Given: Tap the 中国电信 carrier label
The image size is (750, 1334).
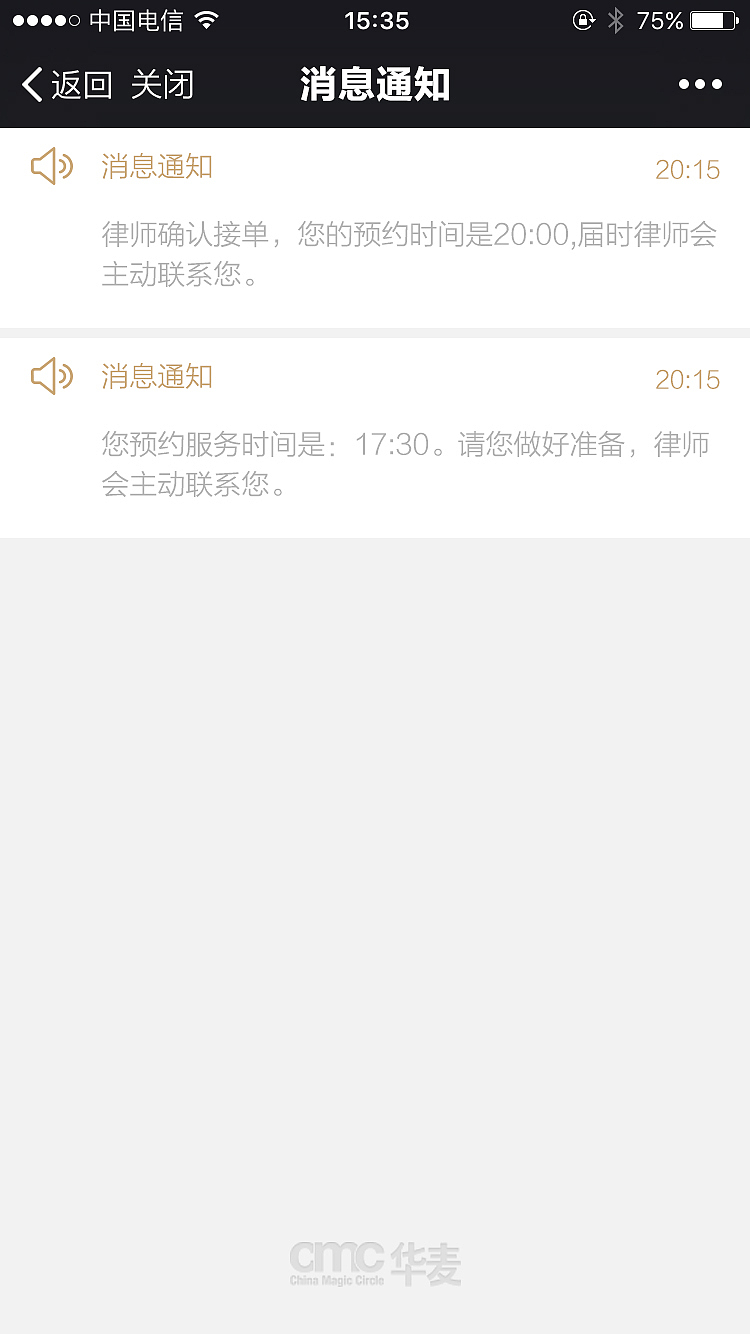Looking at the screenshot, I should (x=135, y=20).
